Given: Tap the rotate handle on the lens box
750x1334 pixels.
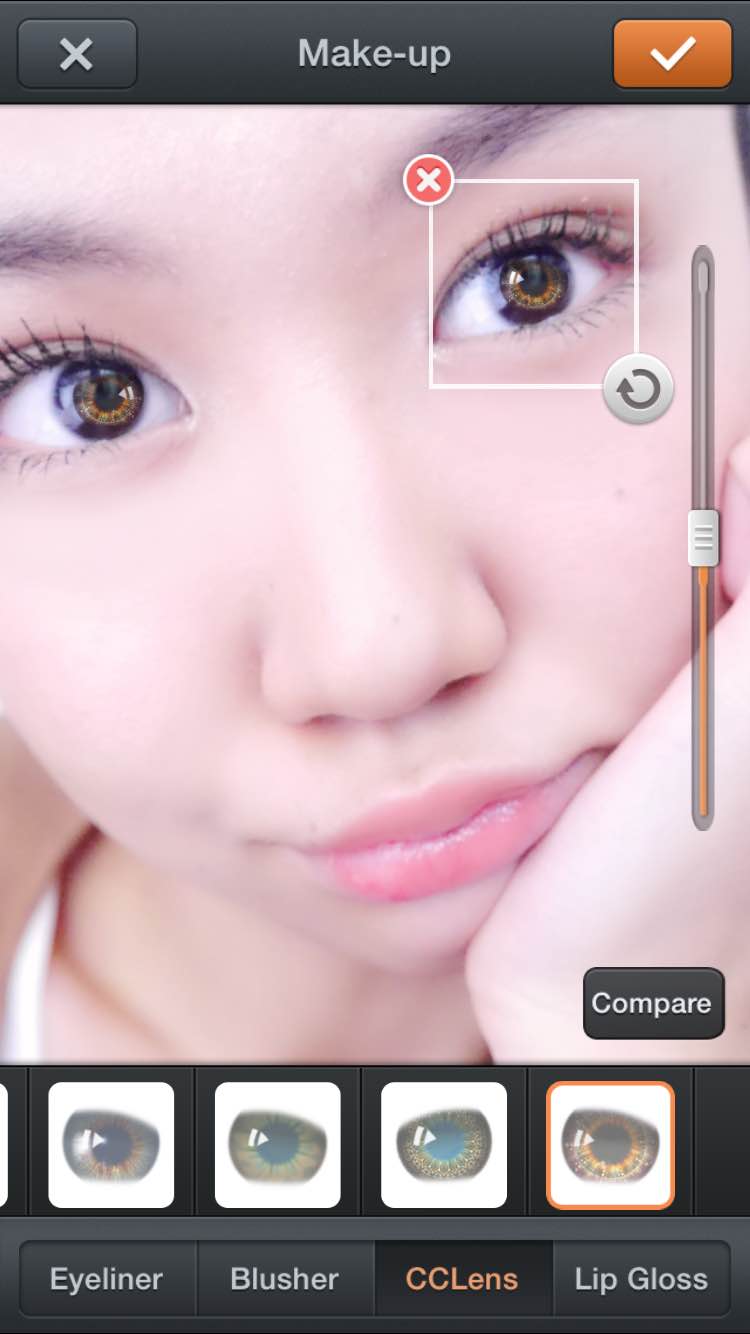Looking at the screenshot, I should click(638, 389).
